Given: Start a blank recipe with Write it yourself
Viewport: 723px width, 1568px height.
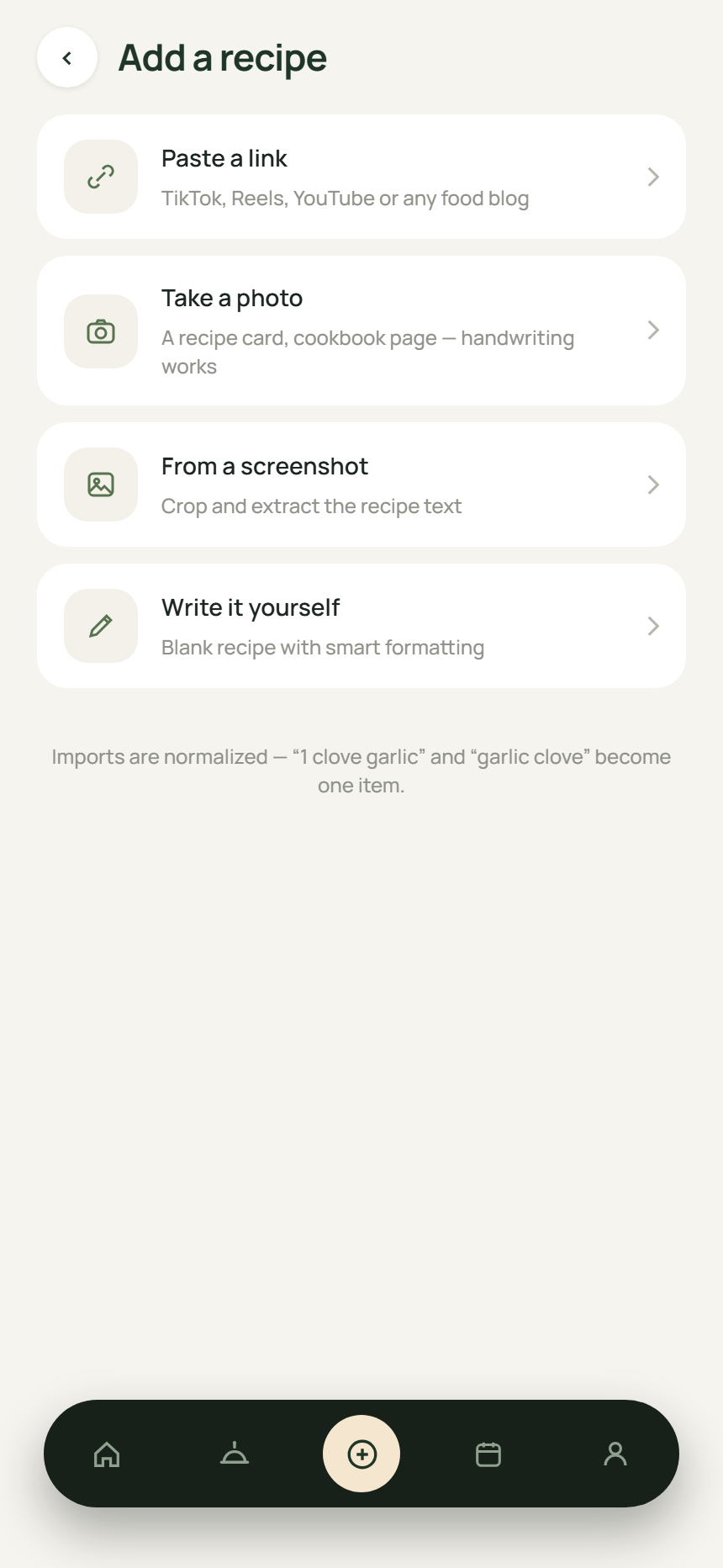Looking at the screenshot, I should point(361,626).
